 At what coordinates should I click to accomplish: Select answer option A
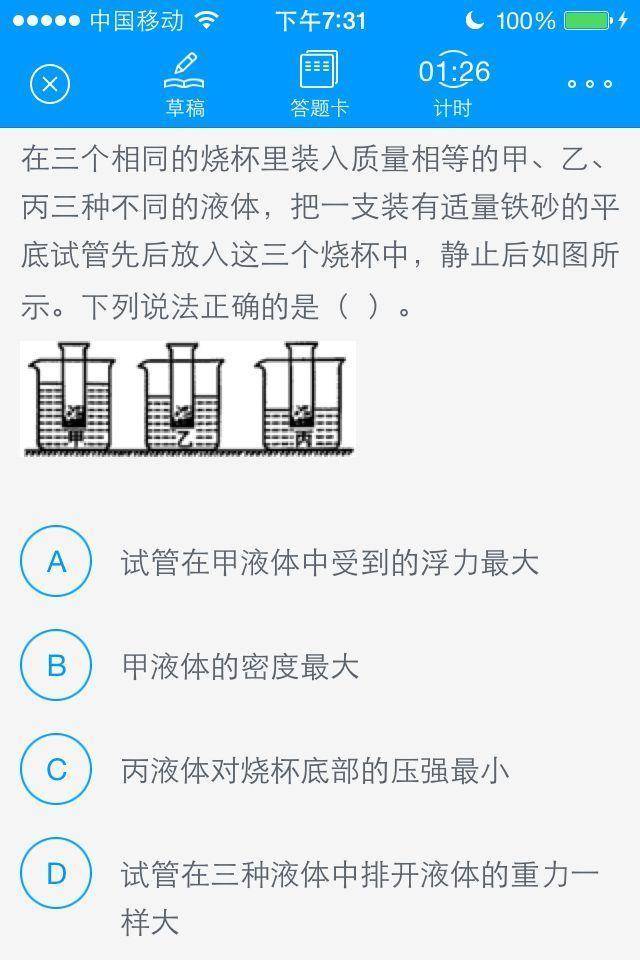[x=56, y=562]
